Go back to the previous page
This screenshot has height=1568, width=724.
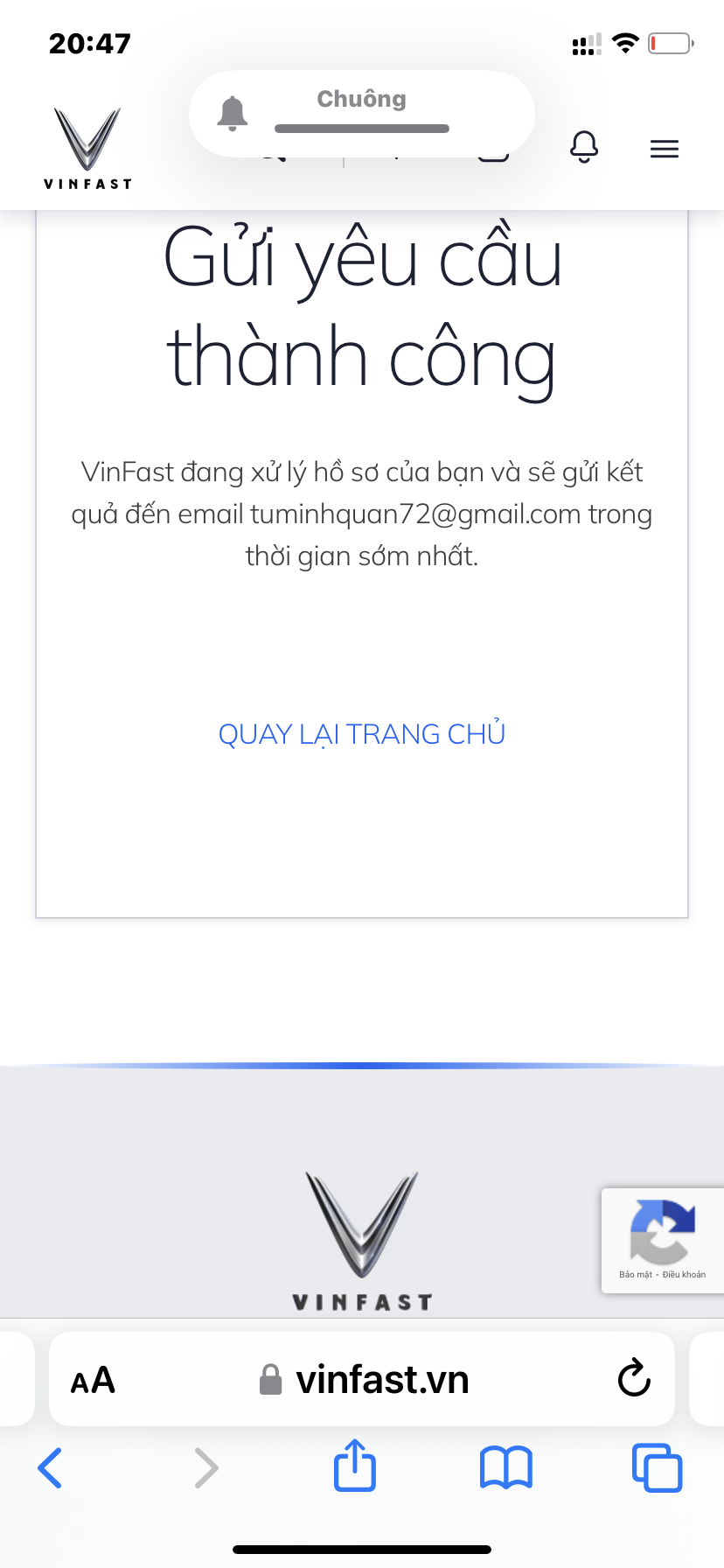point(51,1467)
